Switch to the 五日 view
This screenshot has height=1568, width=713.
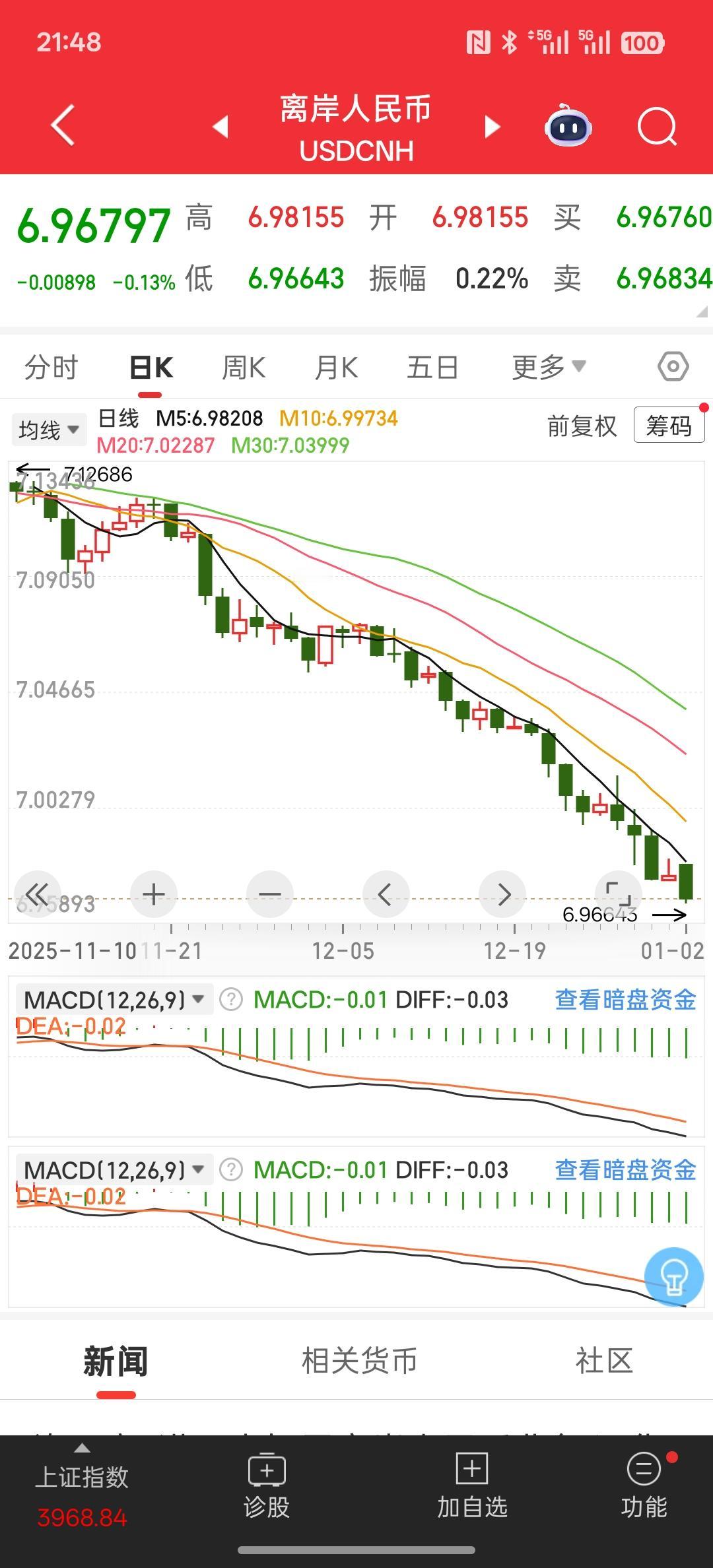(432, 368)
